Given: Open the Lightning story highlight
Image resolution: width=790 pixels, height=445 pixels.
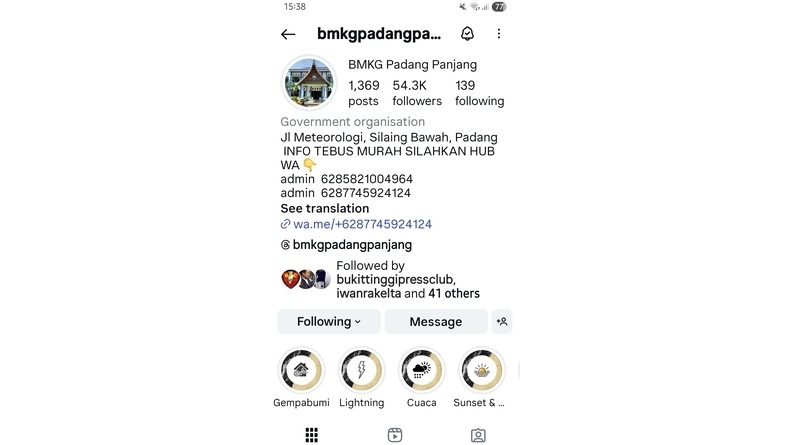Looking at the screenshot, I should point(361,371).
